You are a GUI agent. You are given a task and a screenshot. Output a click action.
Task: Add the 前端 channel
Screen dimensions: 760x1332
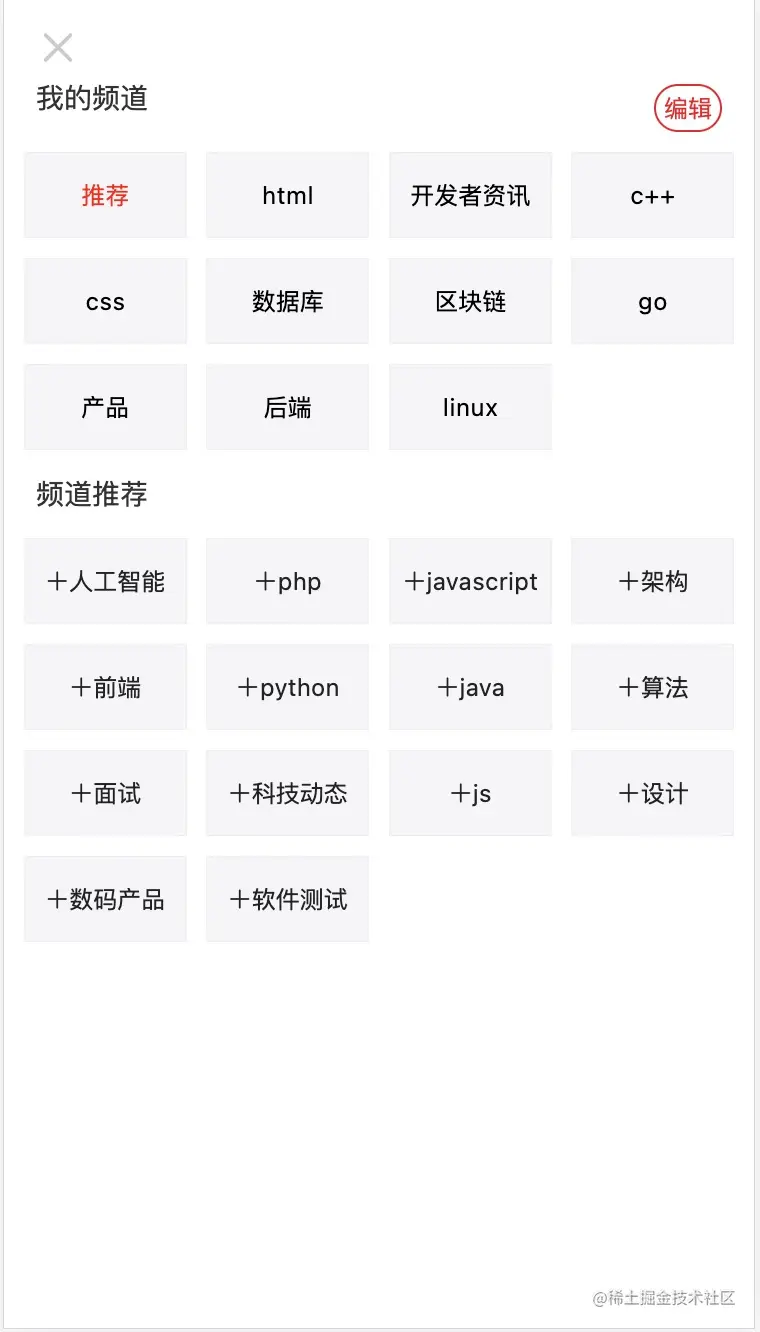(105, 687)
